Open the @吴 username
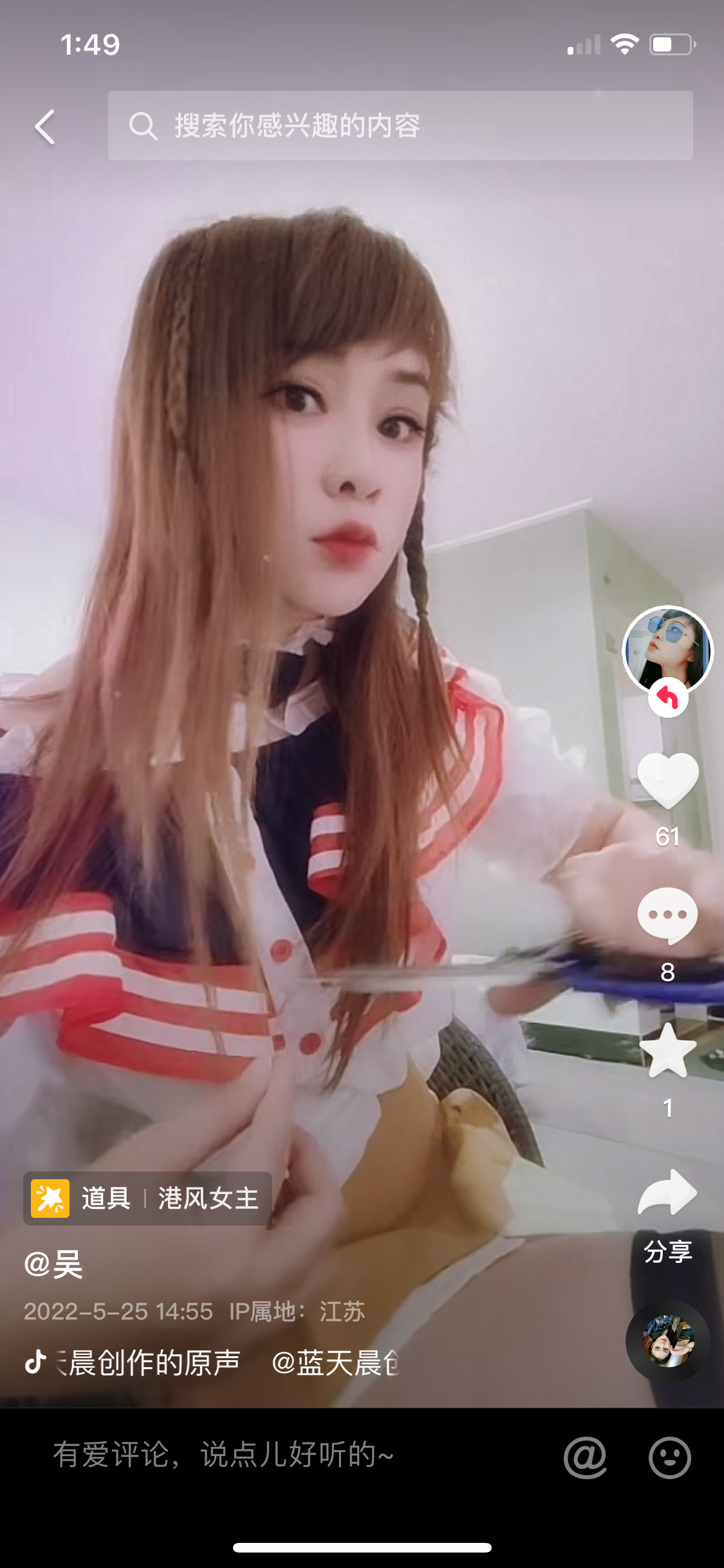The width and height of the screenshot is (724, 1568). tap(54, 1265)
